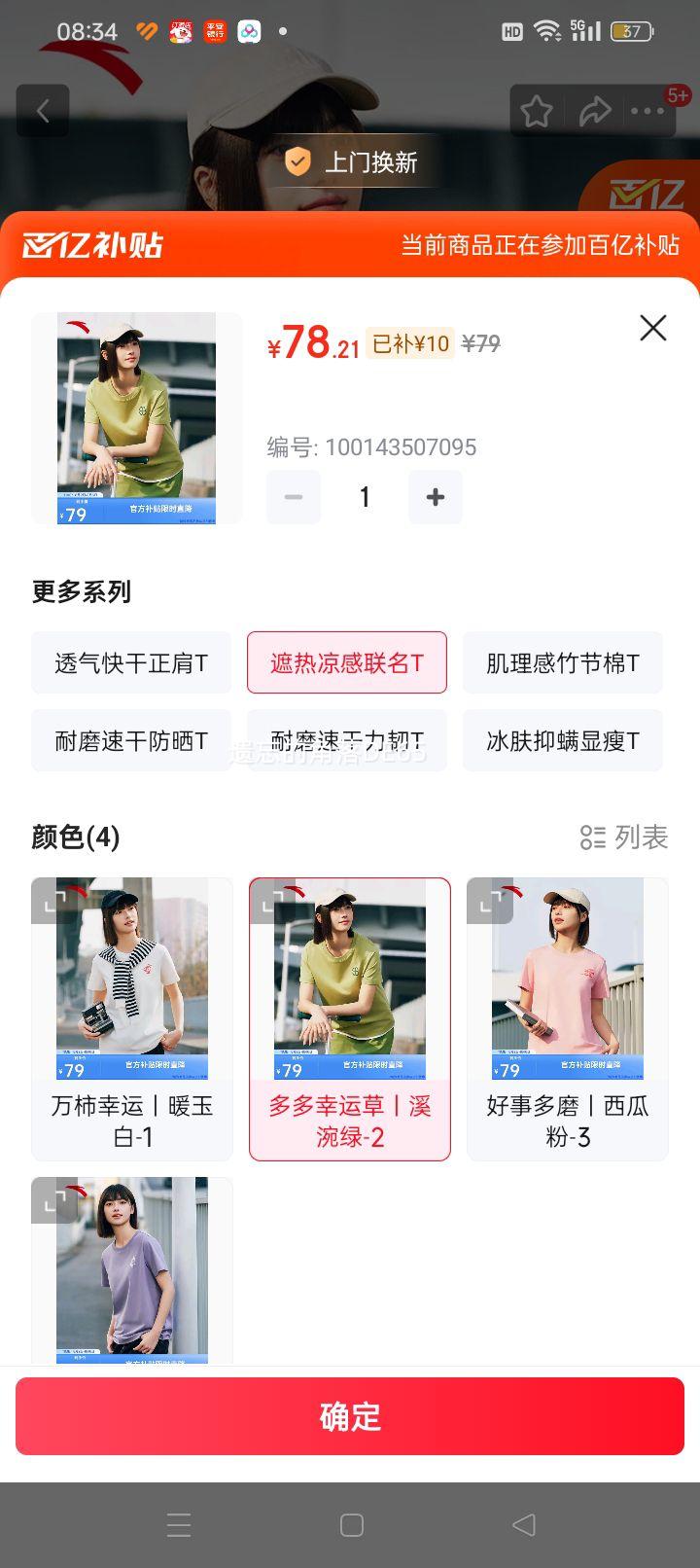This screenshot has height=1568, width=700.
Task: Pick color 好事多磨｜西瓜粉-3
Action: click(x=568, y=1018)
